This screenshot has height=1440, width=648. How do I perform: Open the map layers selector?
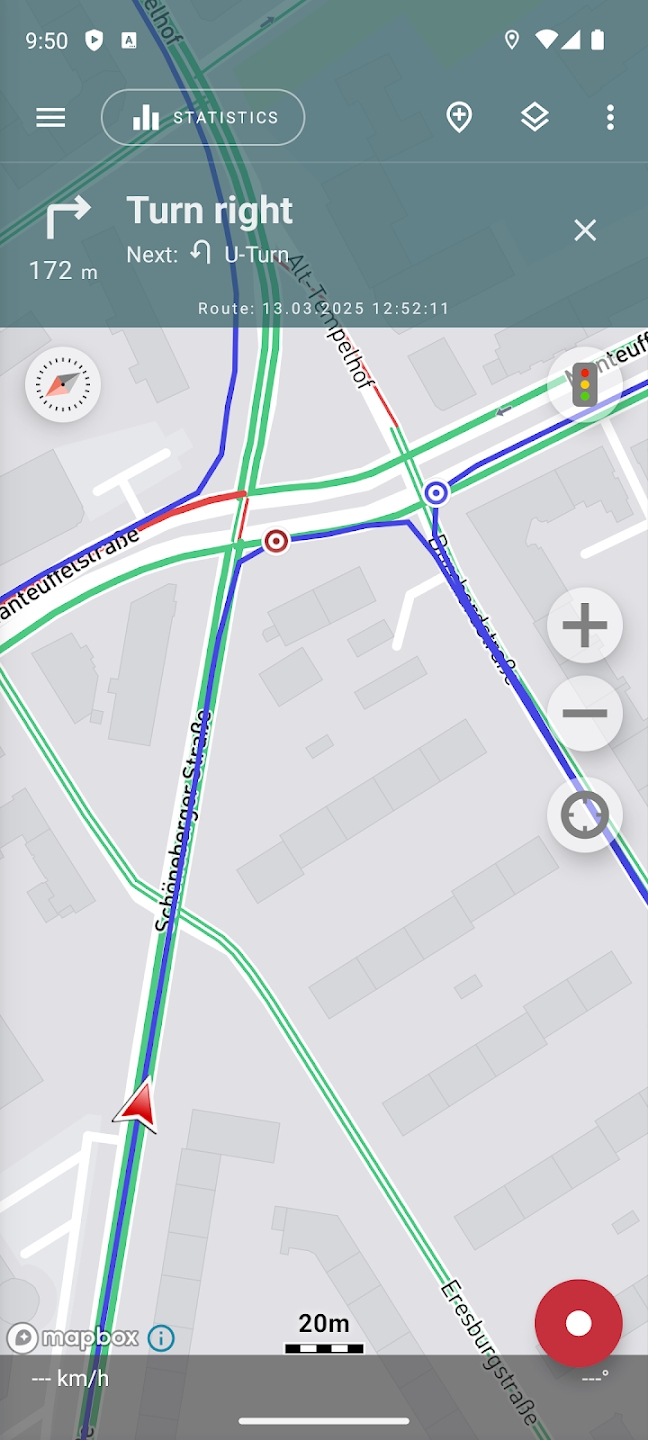pyautogui.click(x=535, y=118)
